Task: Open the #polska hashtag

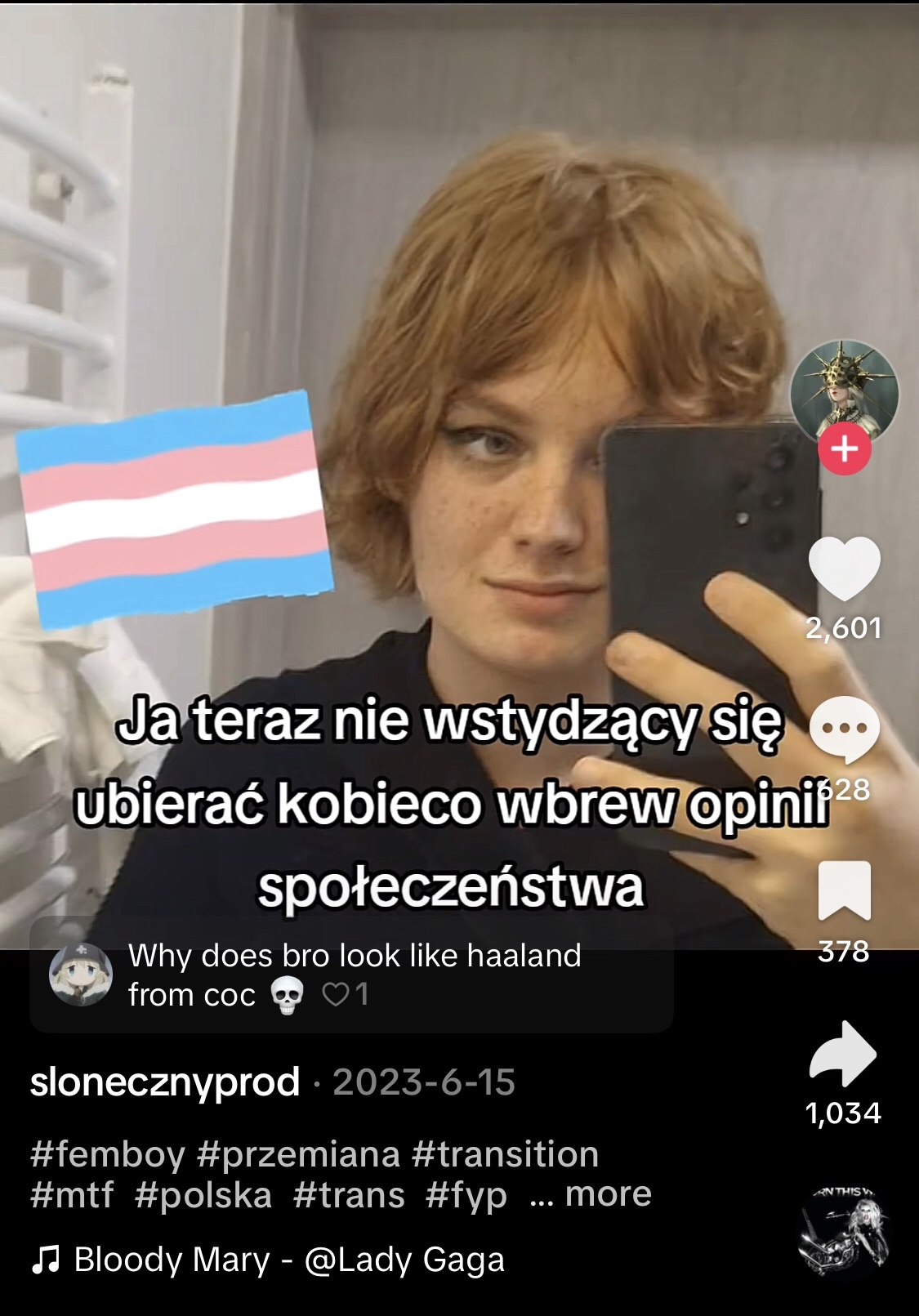Action: 203,1195
